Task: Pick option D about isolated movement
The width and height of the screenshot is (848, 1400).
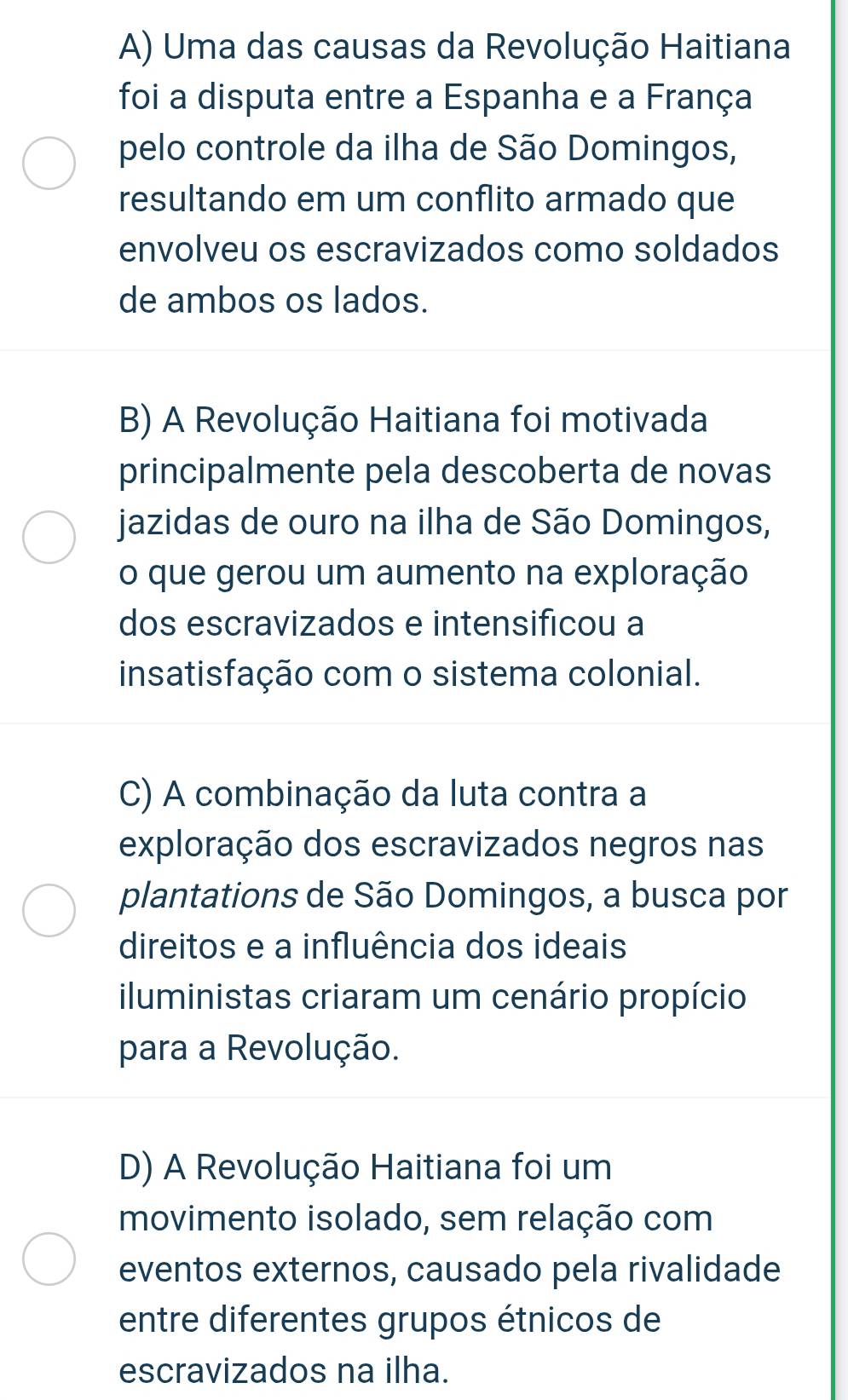Action: (49, 1258)
